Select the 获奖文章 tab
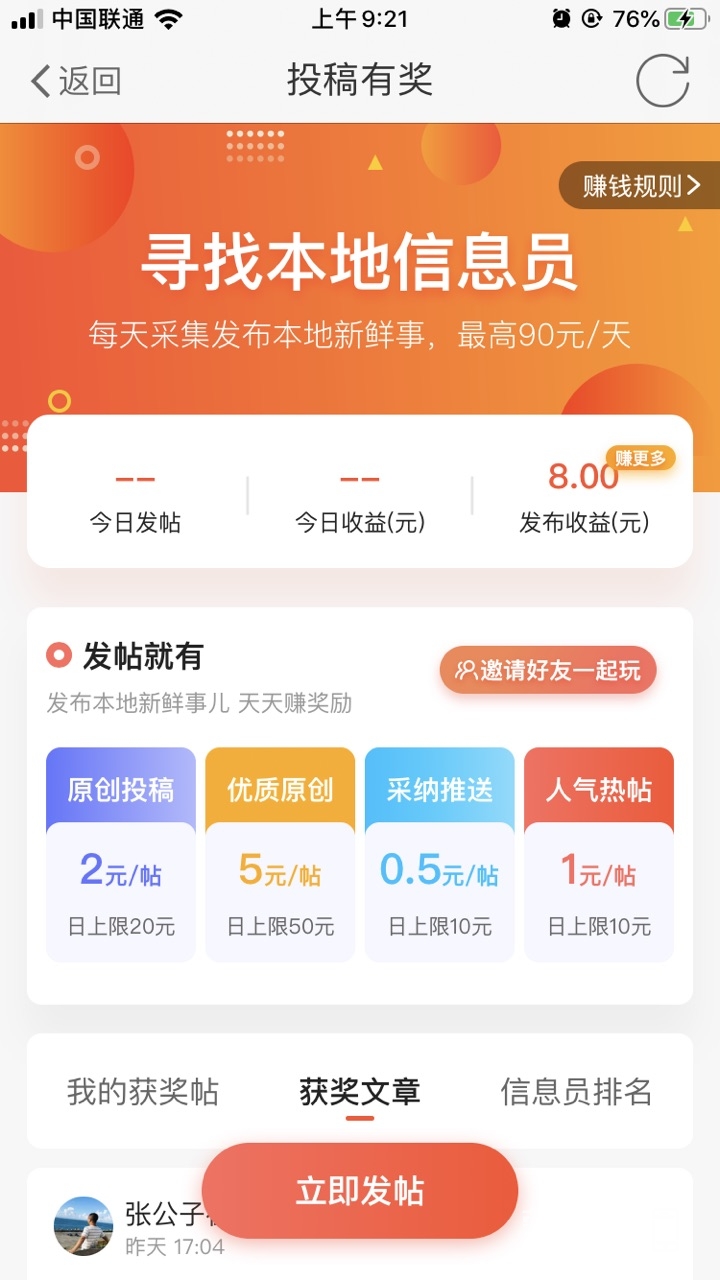This screenshot has width=720, height=1280. coord(360,1092)
